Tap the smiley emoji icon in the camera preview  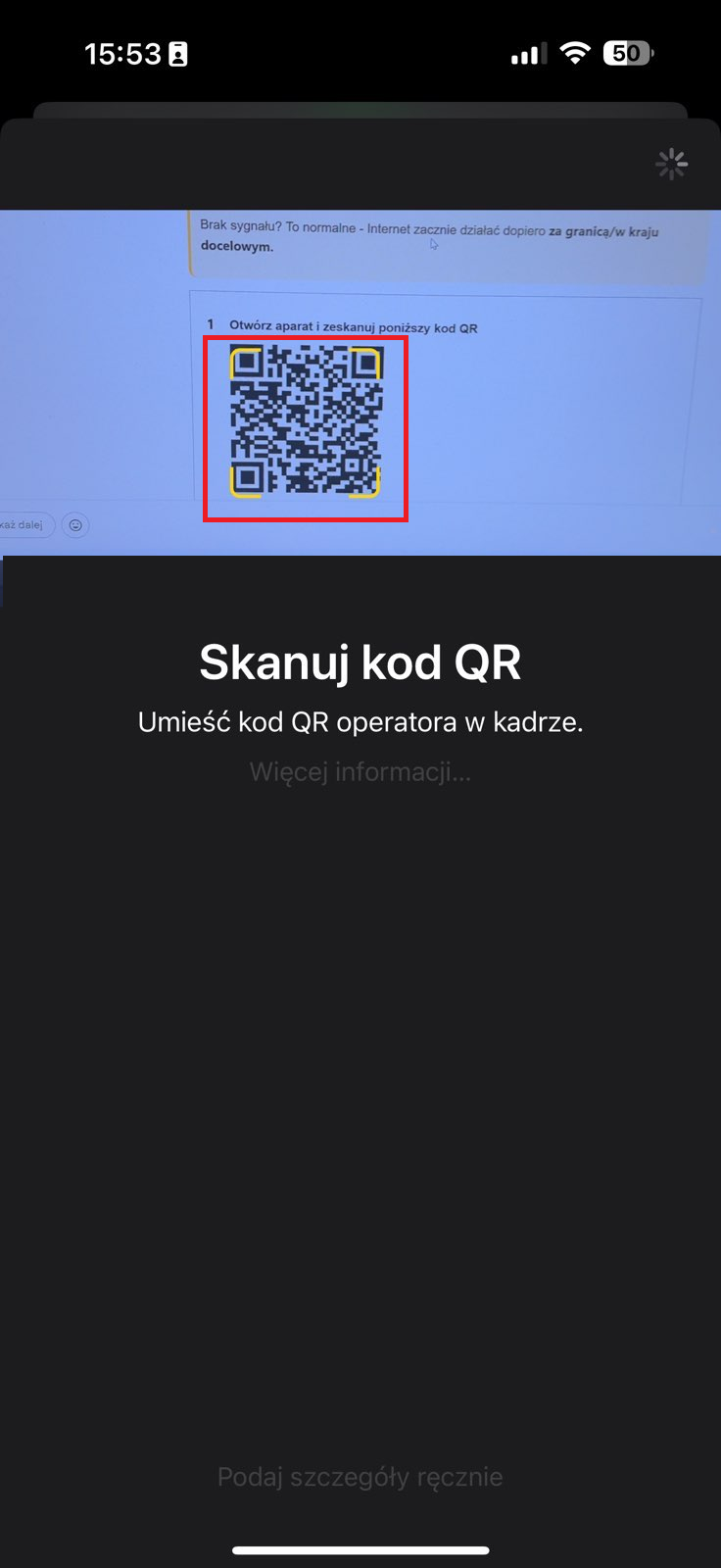75,525
